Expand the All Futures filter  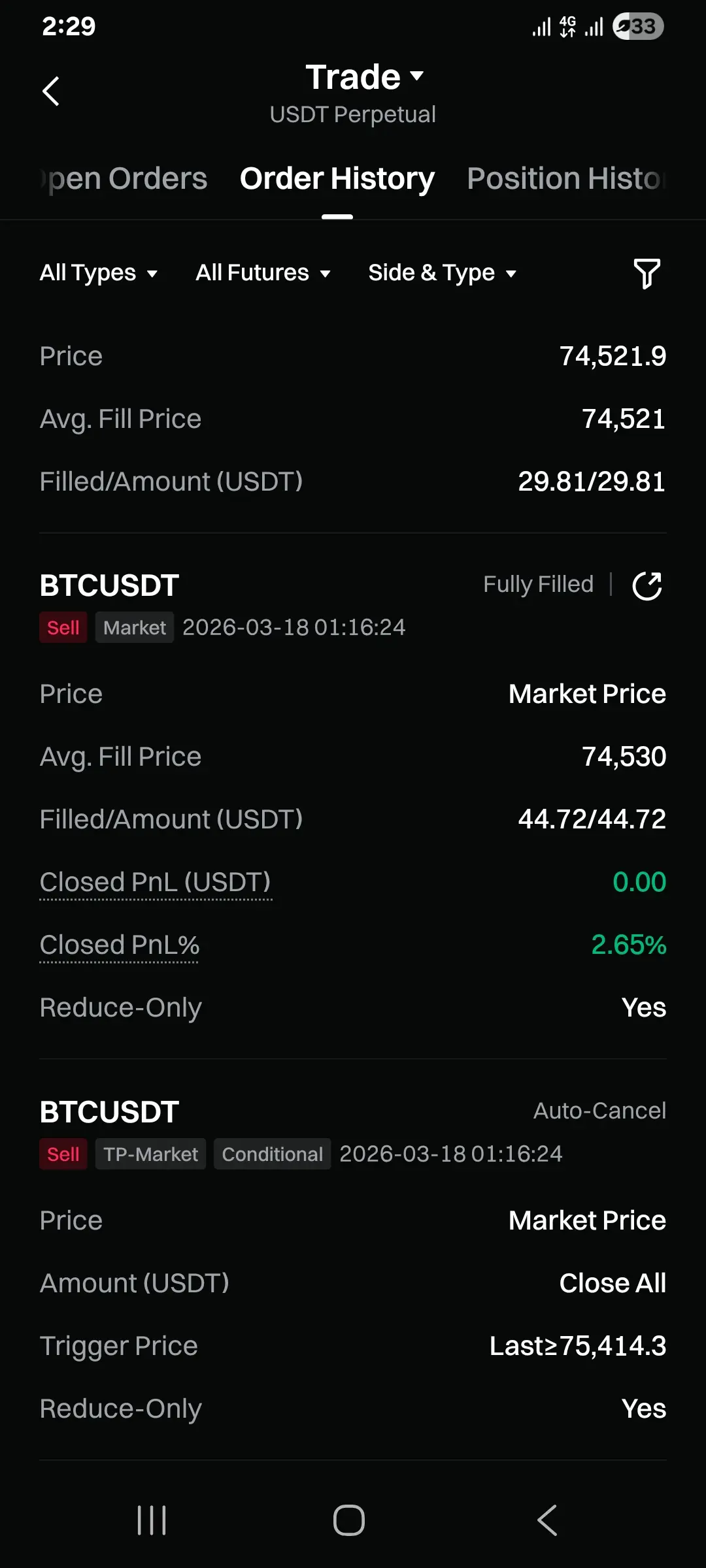263,273
